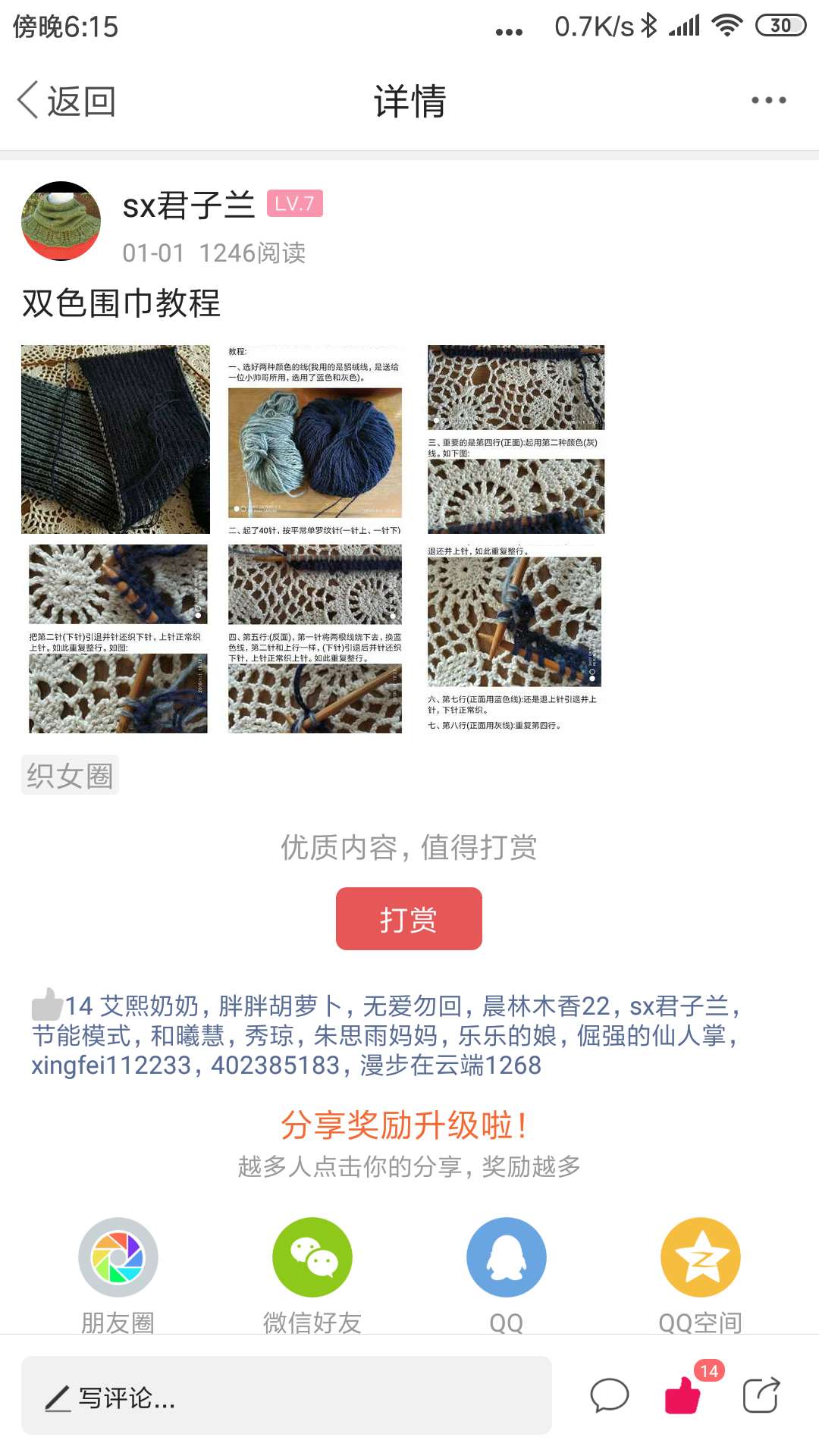Viewport: 819px width, 1456px height.
Task: Tap the share icon in bottom bar
Action: point(761,1395)
